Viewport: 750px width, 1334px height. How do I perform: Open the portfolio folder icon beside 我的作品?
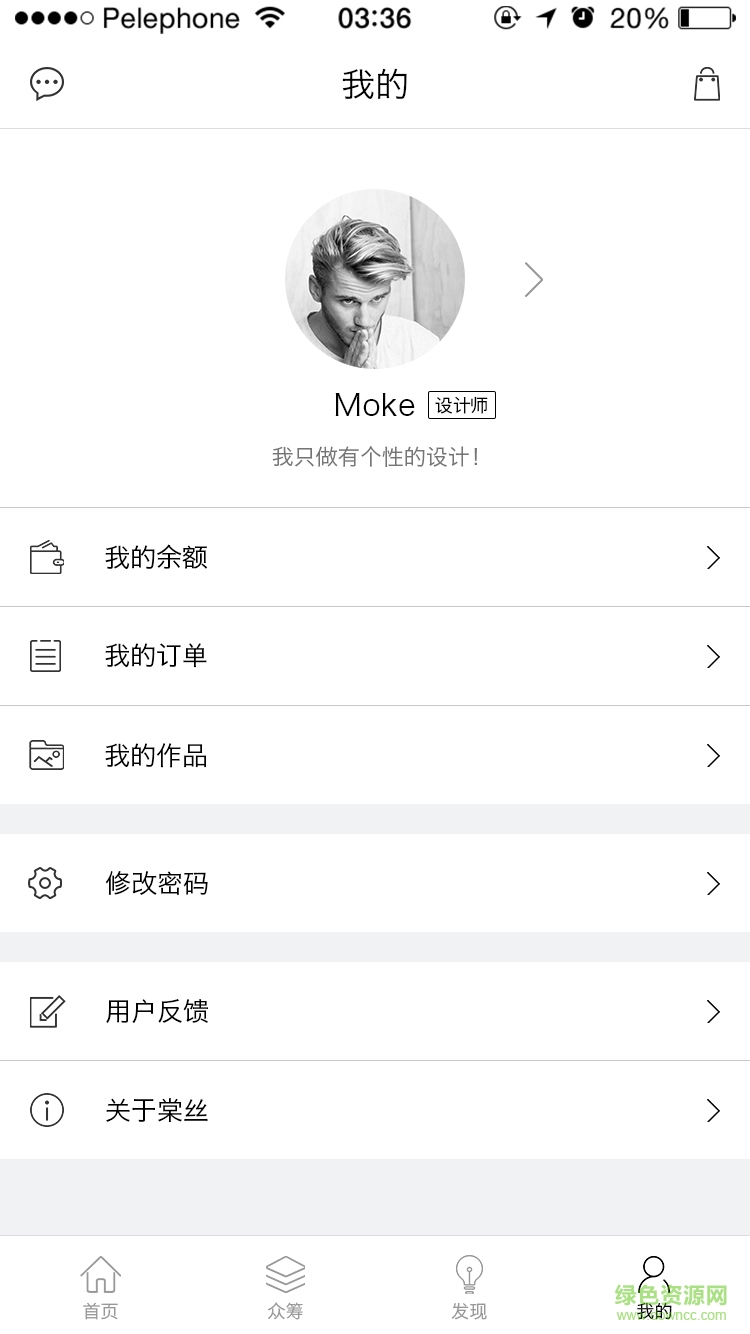click(46, 756)
